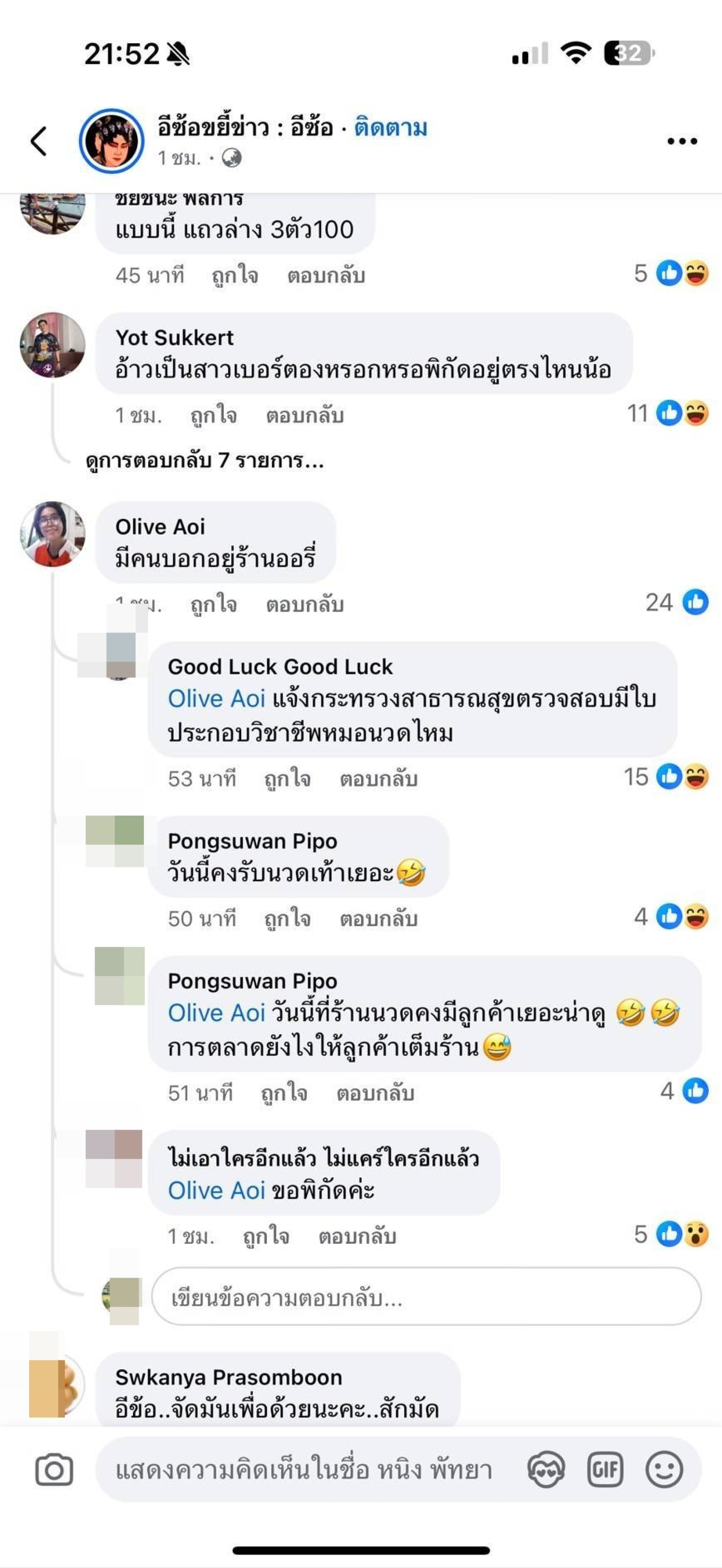Like Good Luck Good Luck's reply

(287, 779)
